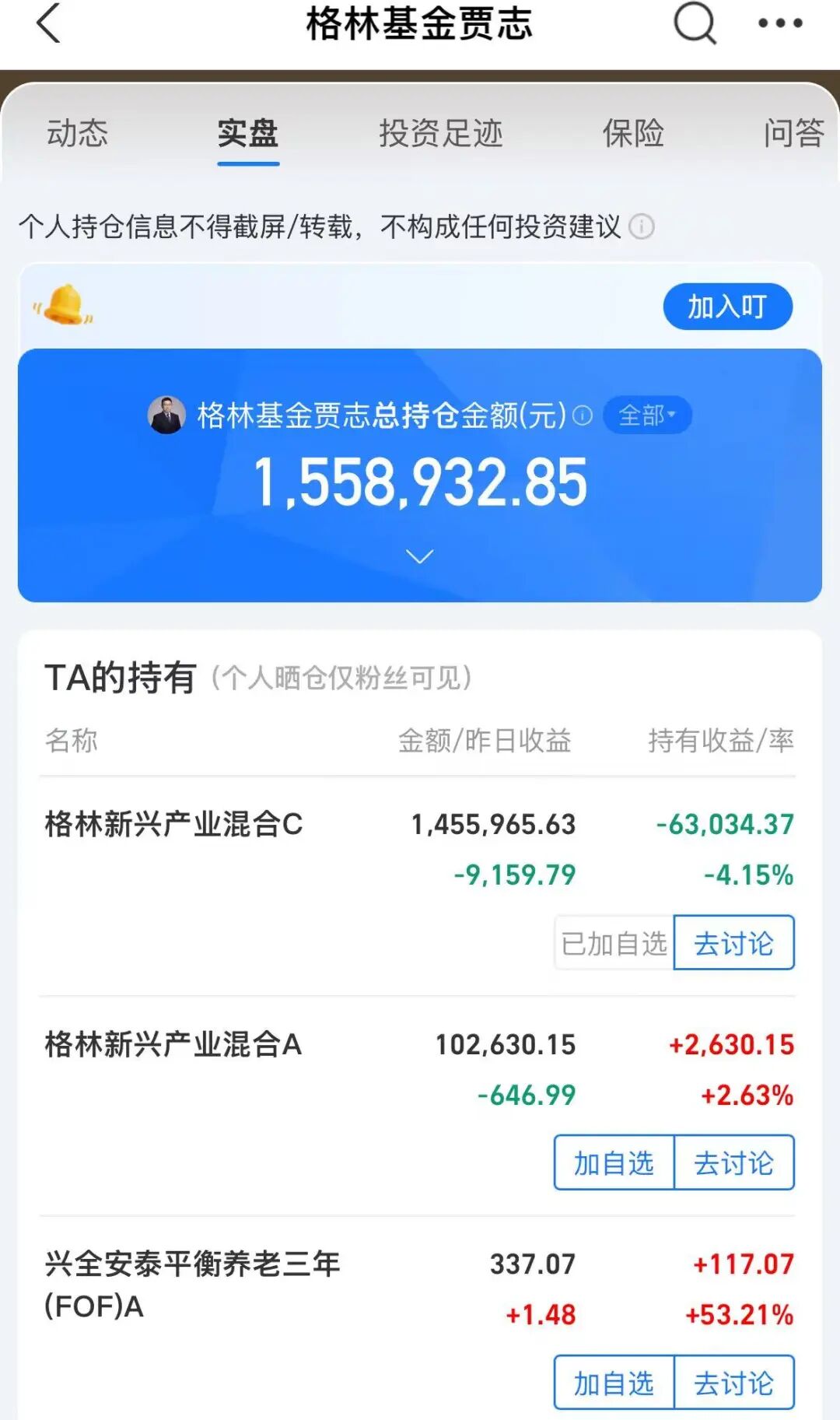Toggle off 已加自选 for 格林新兴产业混合C
This screenshot has width=840, height=1420.
(612, 943)
